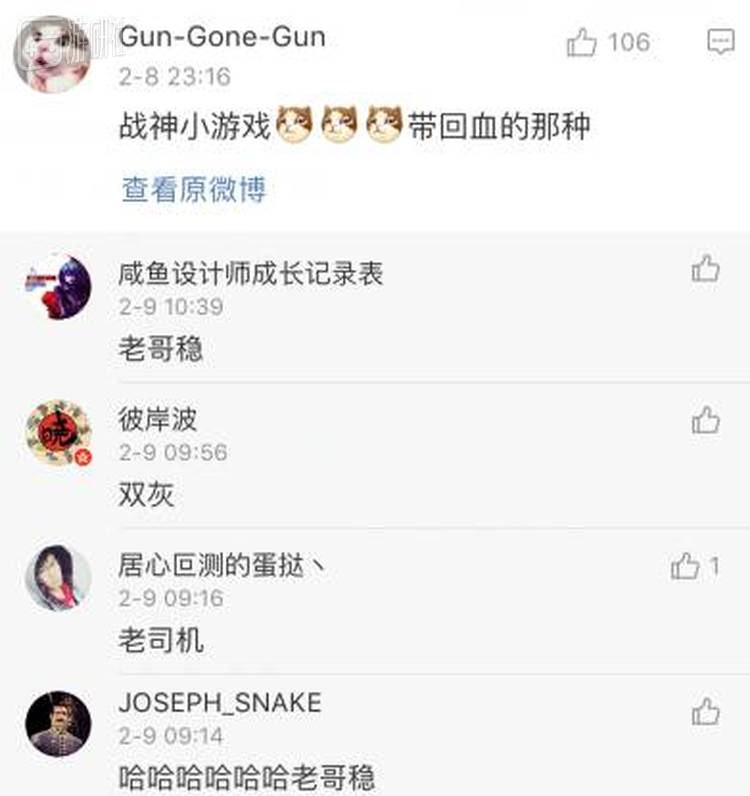The width and height of the screenshot is (750, 796).
Task: Open the 老司机 comment row
Action: click(x=161, y=640)
